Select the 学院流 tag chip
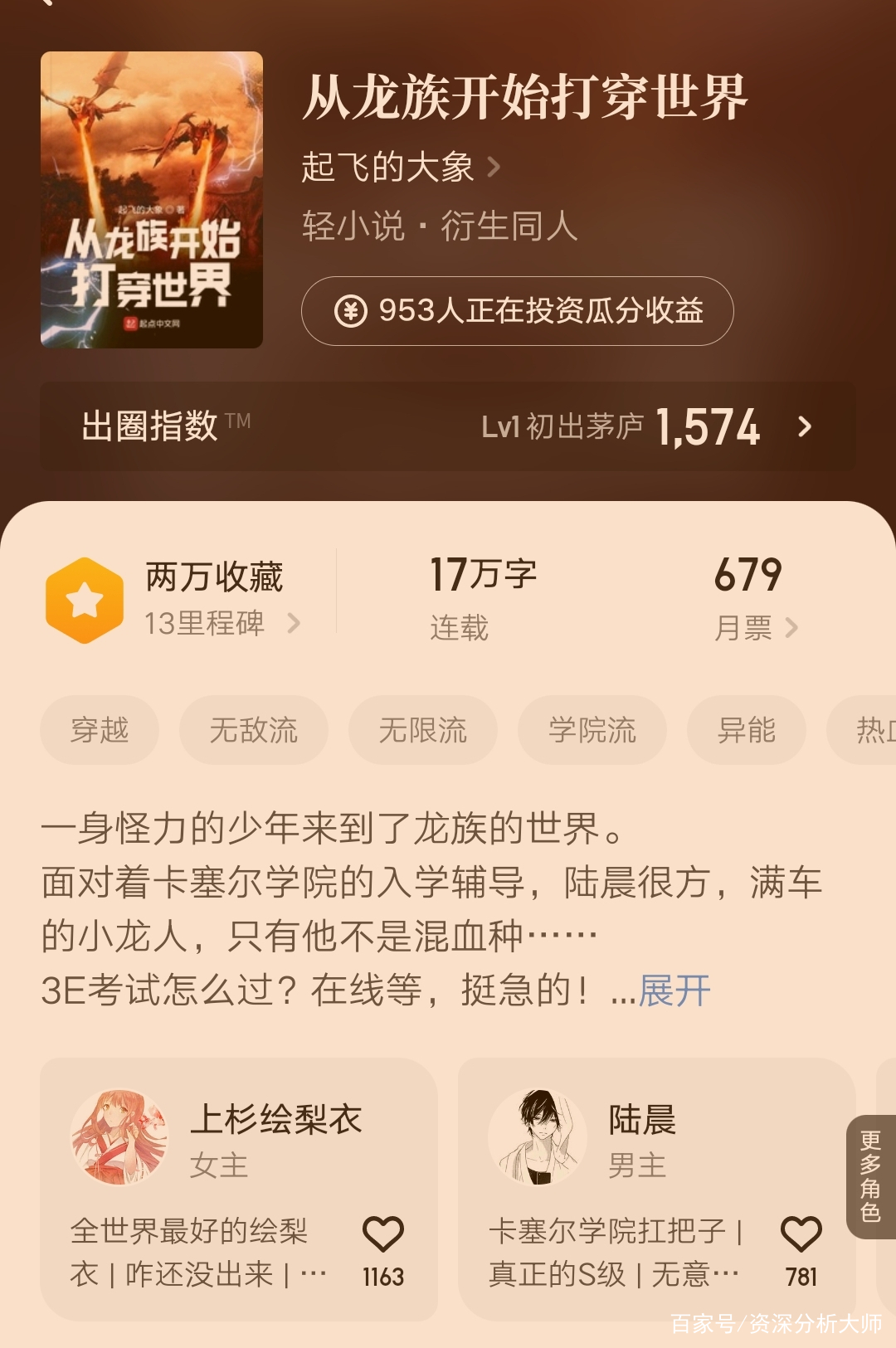 [592, 730]
